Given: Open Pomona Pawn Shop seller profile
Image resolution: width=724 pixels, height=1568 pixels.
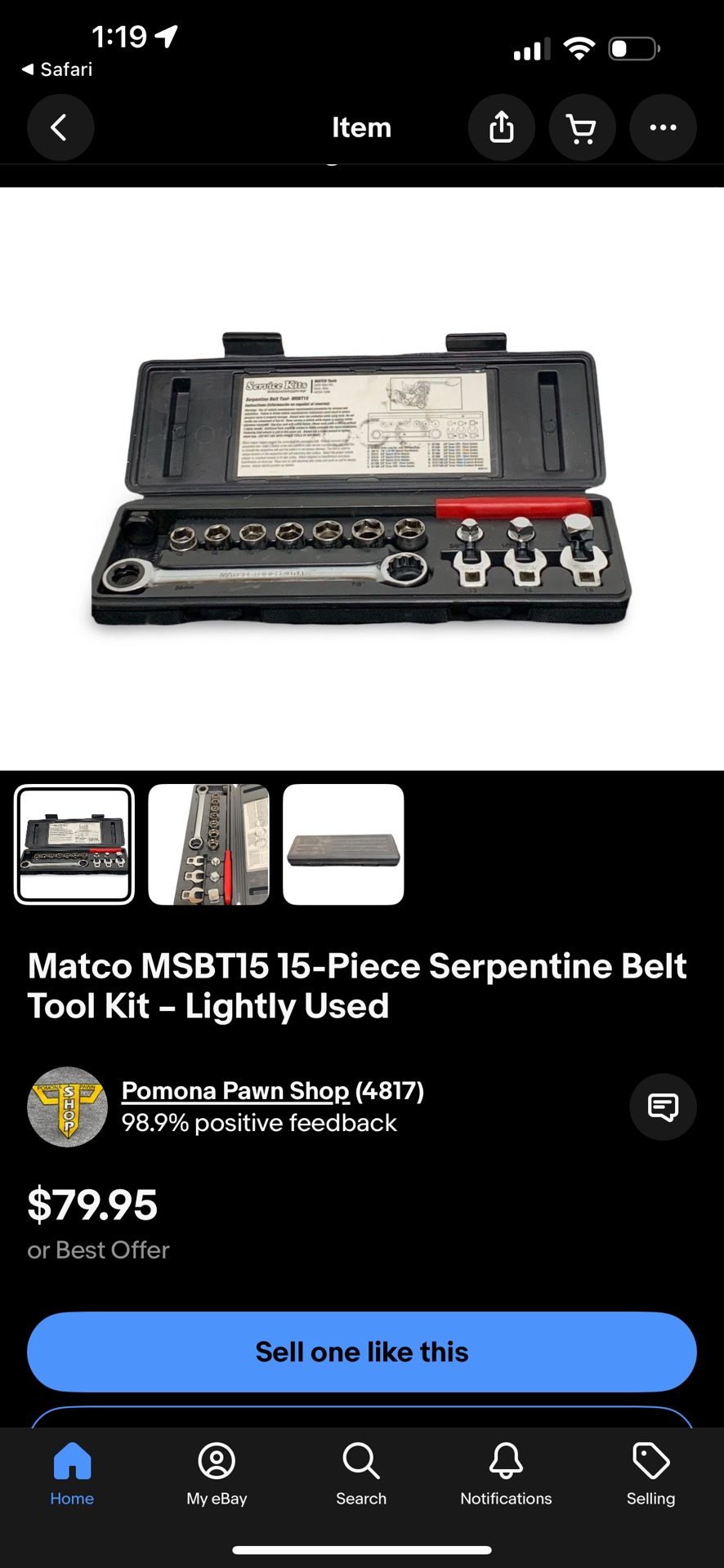Looking at the screenshot, I should (235, 1091).
